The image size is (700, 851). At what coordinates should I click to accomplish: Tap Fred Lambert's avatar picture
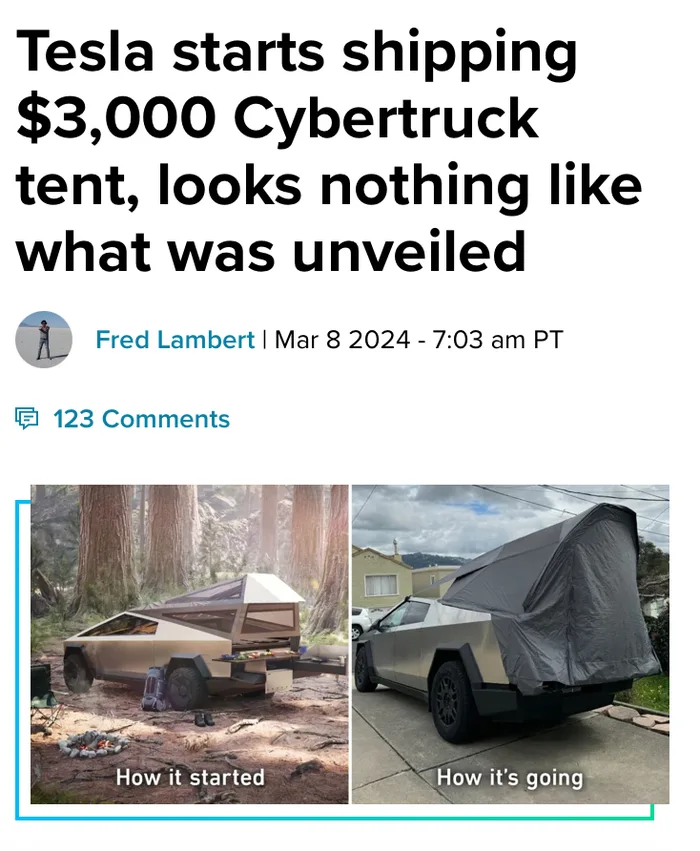coord(44,340)
